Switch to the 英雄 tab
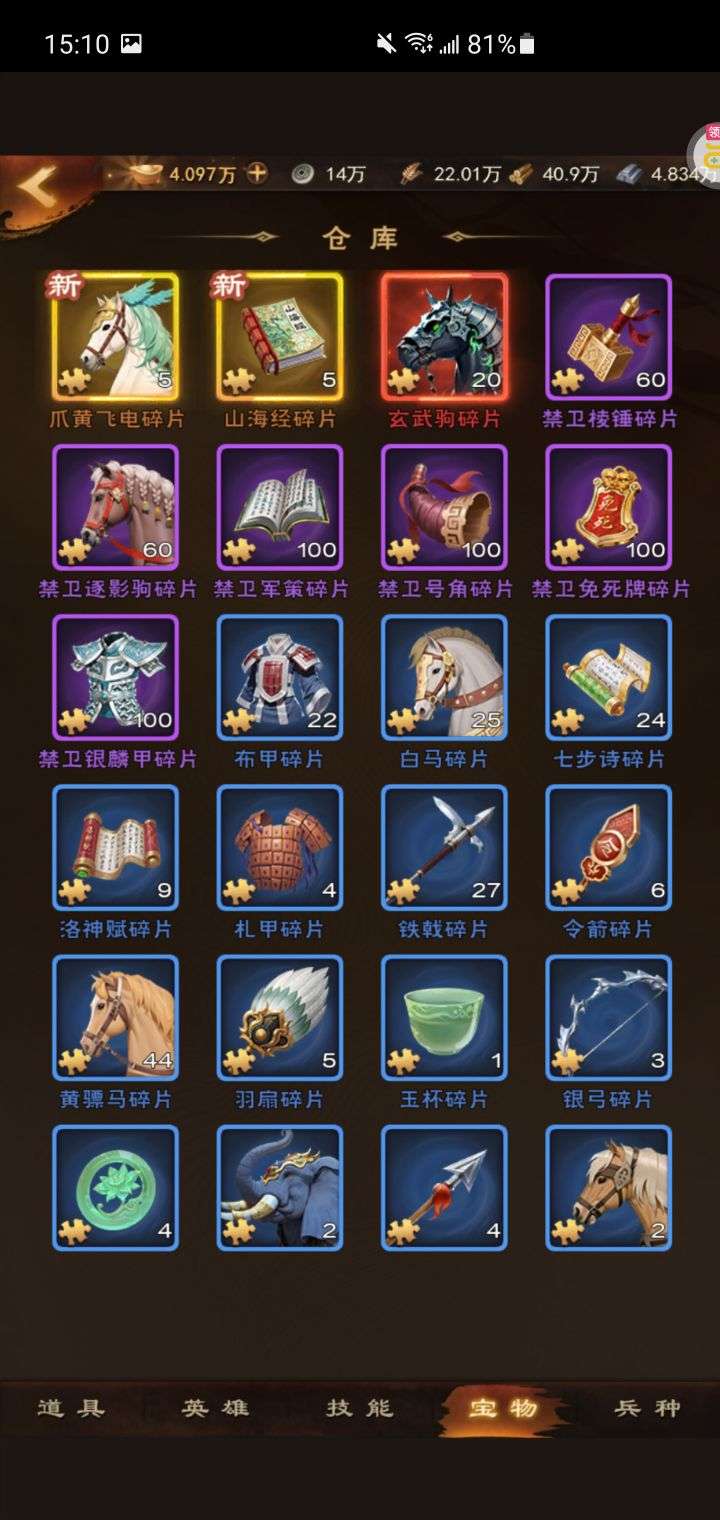The image size is (720, 1520). pyautogui.click(x=215, y=1408)
